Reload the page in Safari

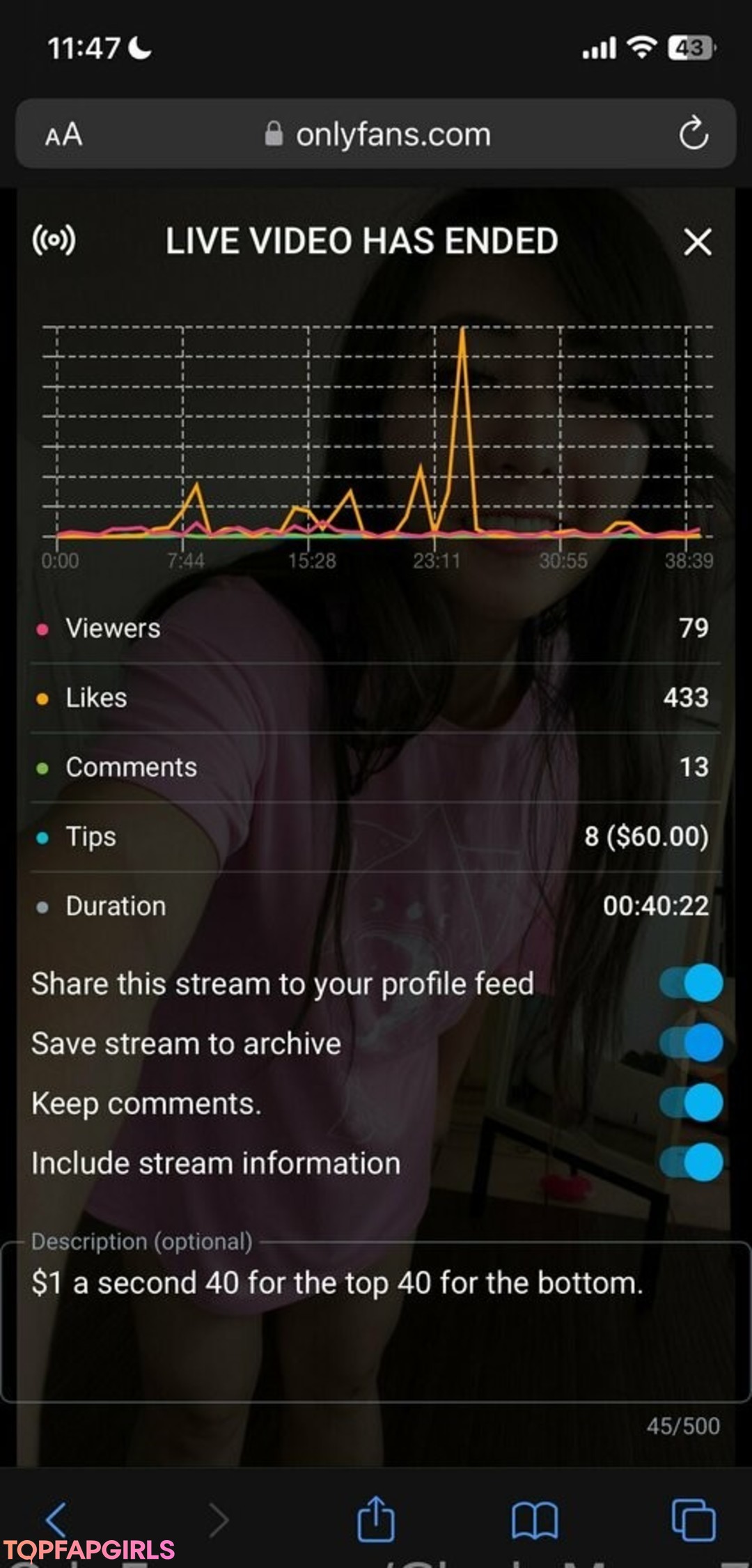tap(694, 134)
